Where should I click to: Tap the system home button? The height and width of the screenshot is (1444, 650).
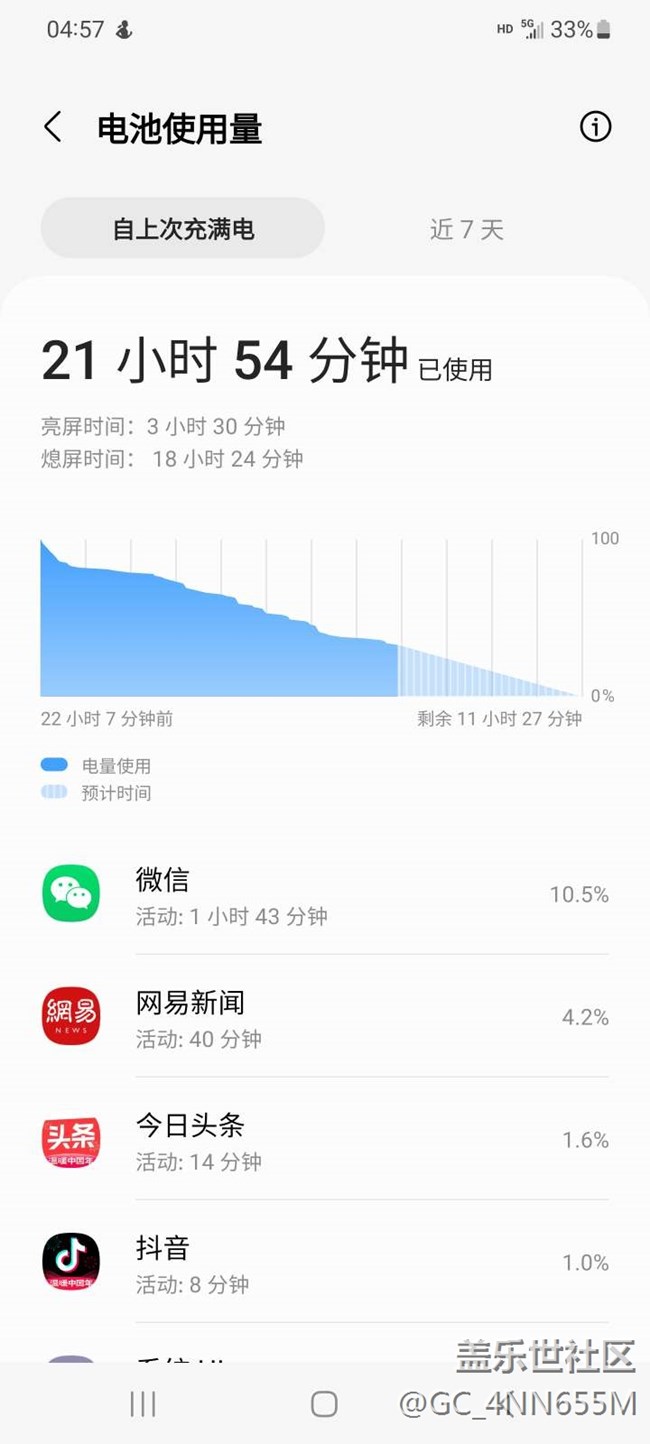point(324,1404)
